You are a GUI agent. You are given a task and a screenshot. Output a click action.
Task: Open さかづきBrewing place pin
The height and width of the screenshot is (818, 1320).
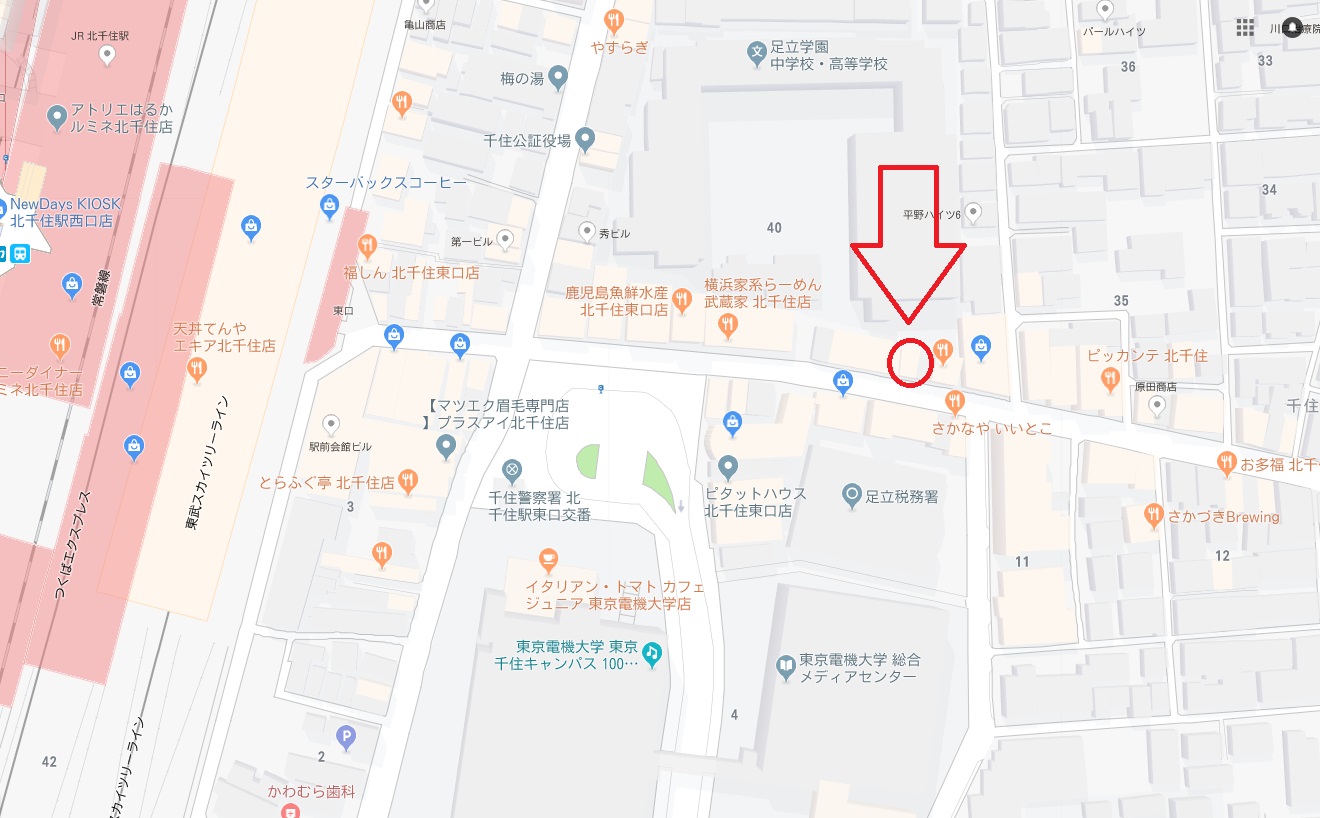[x=1154, y=516]
